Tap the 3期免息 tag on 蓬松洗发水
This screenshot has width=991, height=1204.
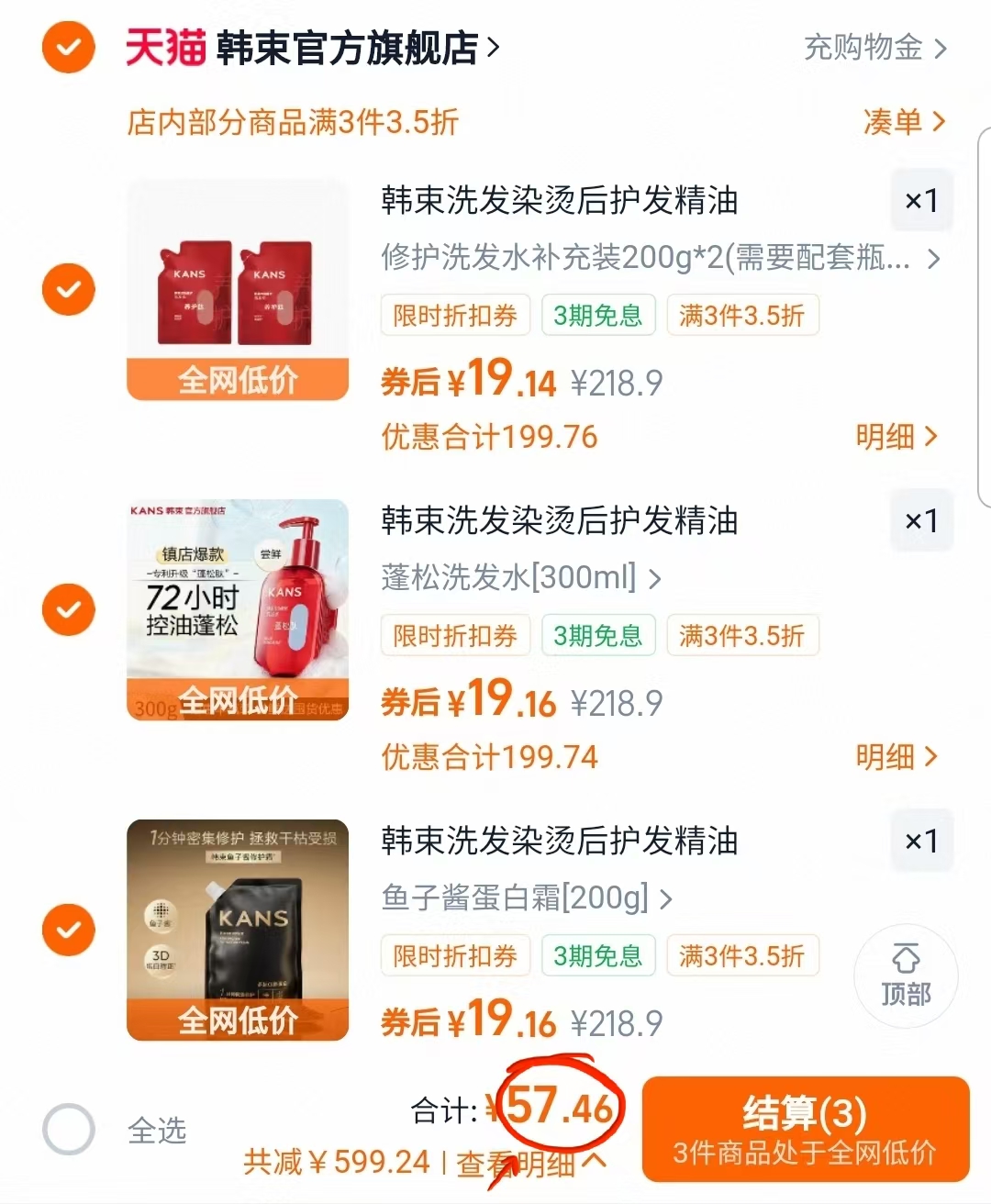(x=598, y=635)
